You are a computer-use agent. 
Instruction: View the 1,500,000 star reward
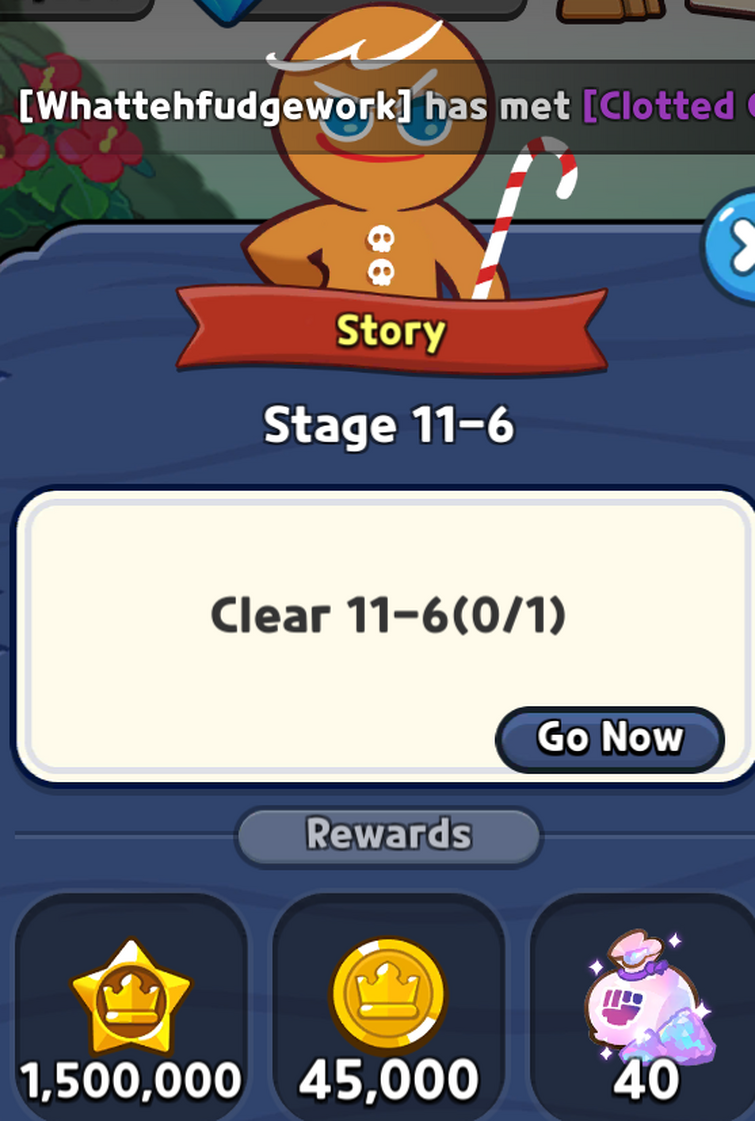(131, 1008)
